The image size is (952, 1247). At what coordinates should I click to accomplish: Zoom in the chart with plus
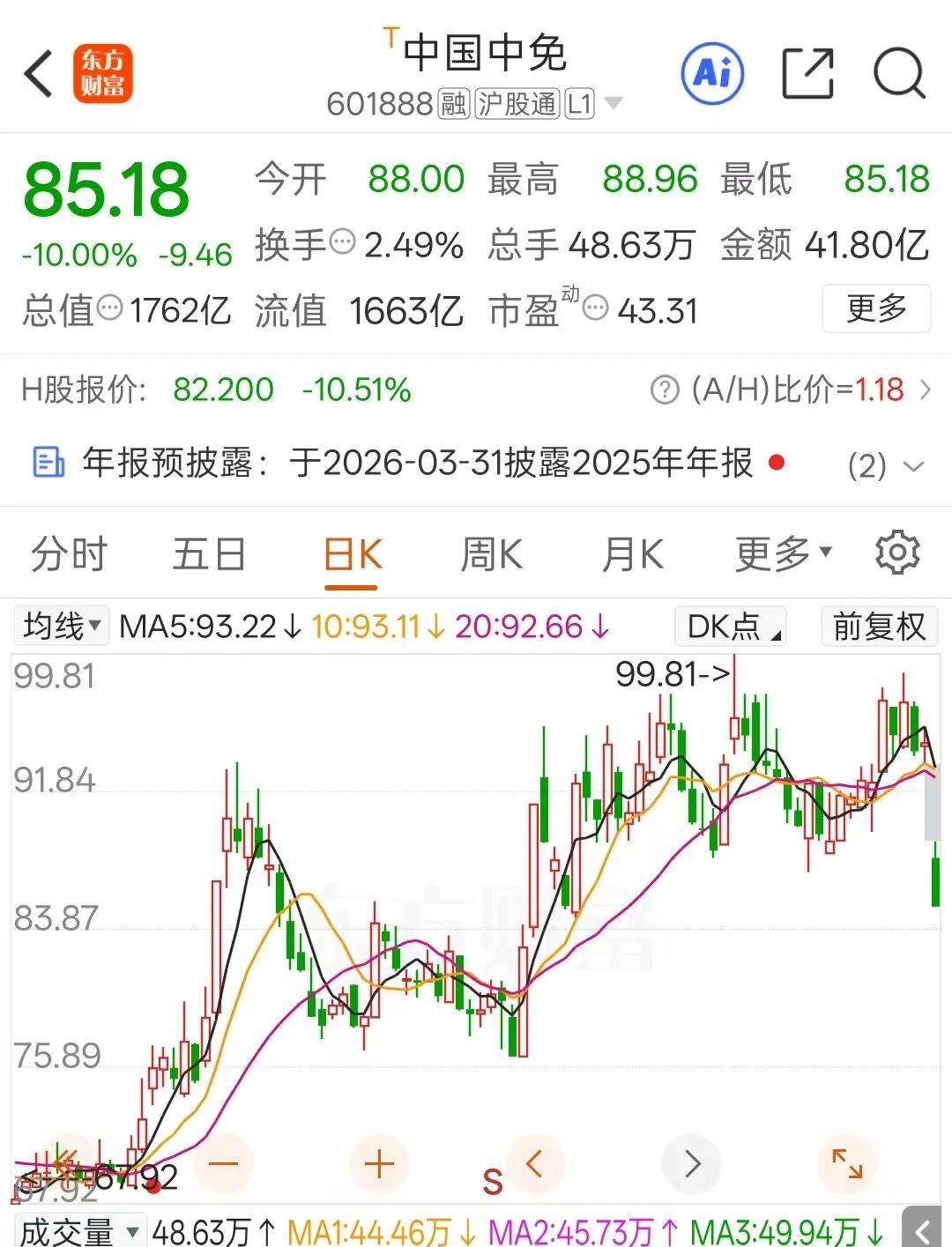pyautogui.click(x=379, y=1164)
